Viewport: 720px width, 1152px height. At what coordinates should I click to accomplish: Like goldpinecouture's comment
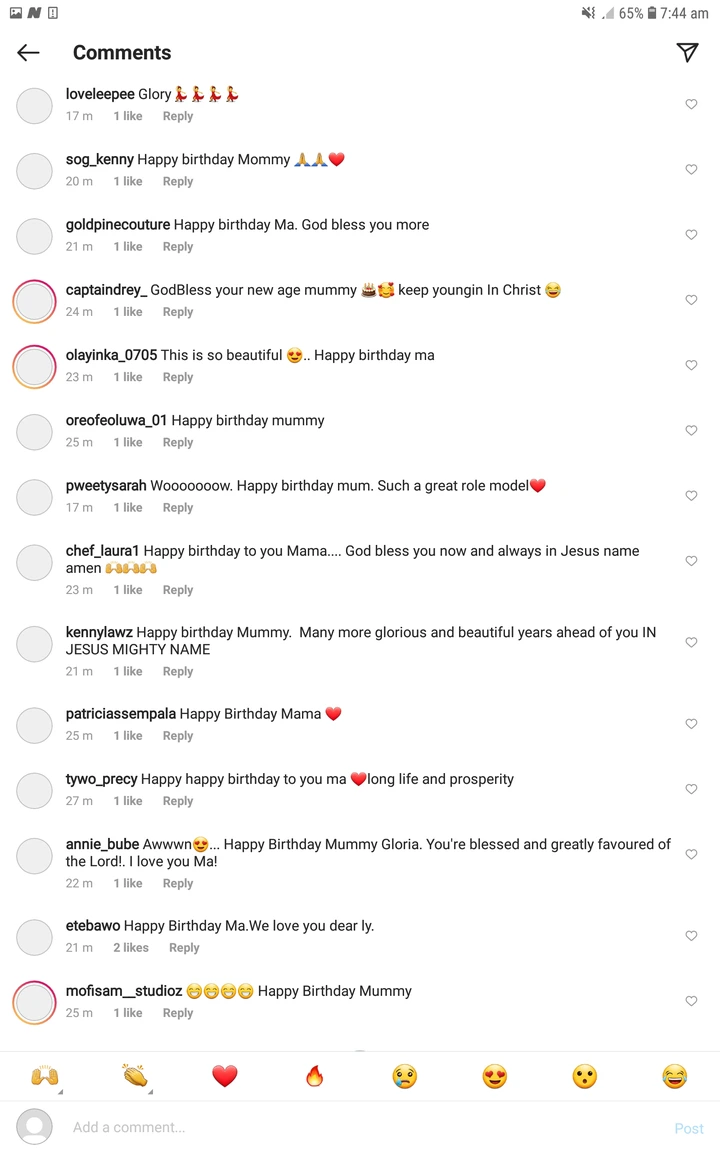coord(691,234)
